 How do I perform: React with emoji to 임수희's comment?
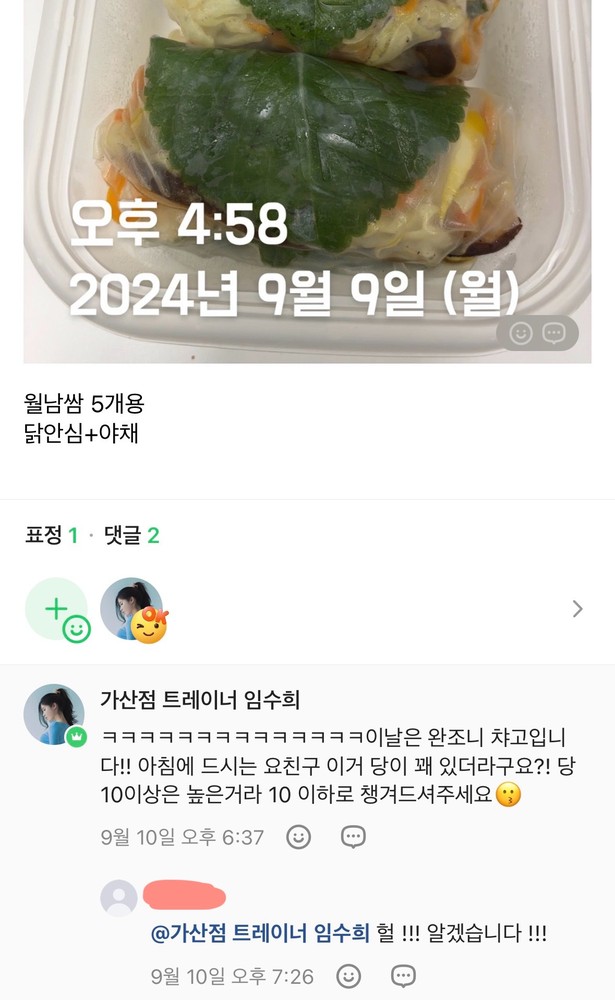(x=298, y=837)
